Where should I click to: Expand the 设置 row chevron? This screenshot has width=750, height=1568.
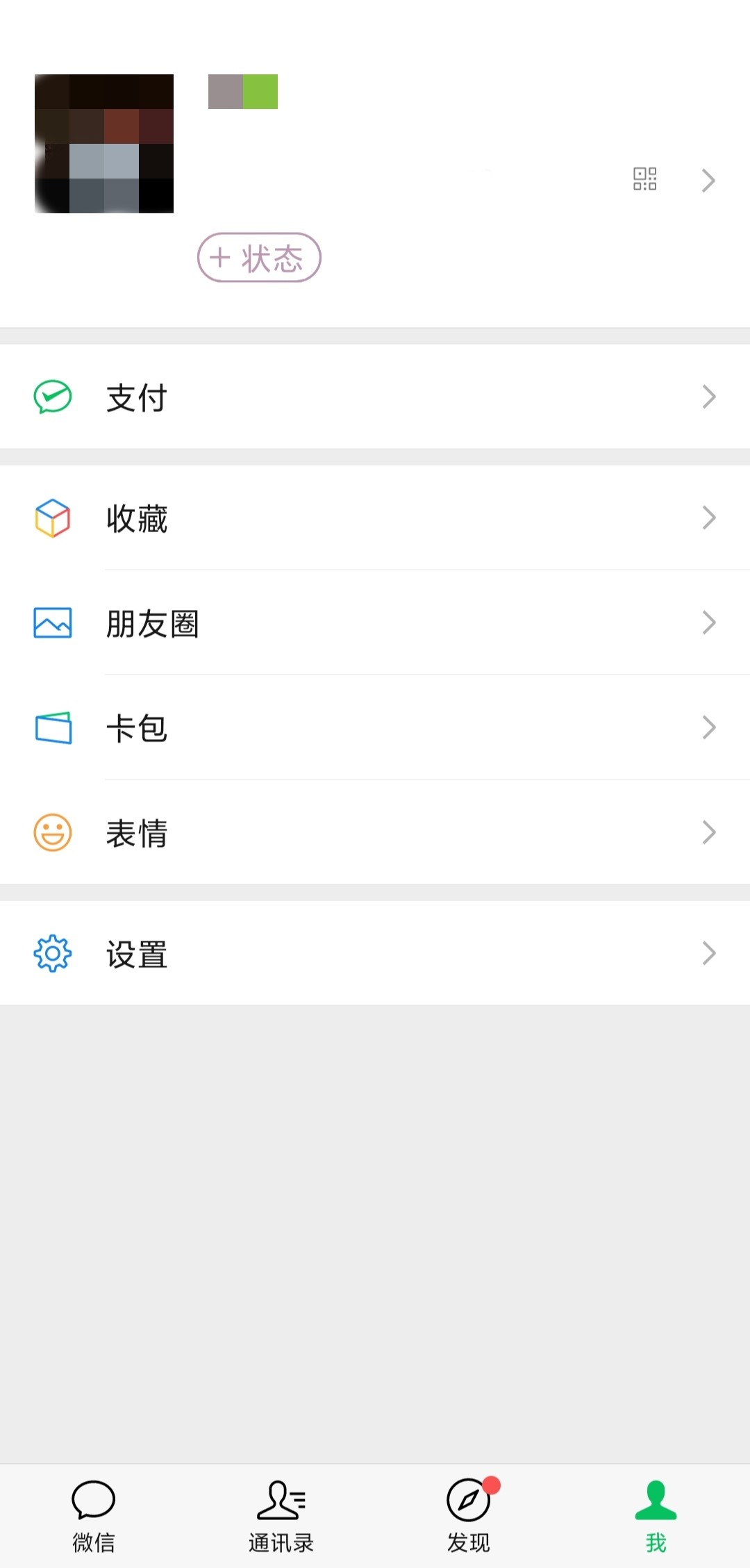[708, 954]
